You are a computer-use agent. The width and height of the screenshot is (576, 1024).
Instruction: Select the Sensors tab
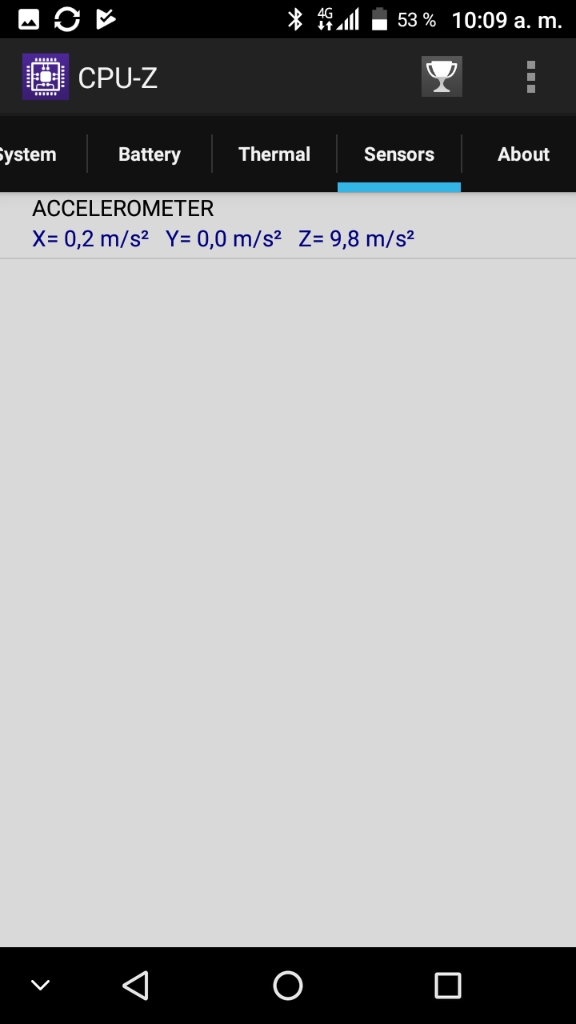399,155
